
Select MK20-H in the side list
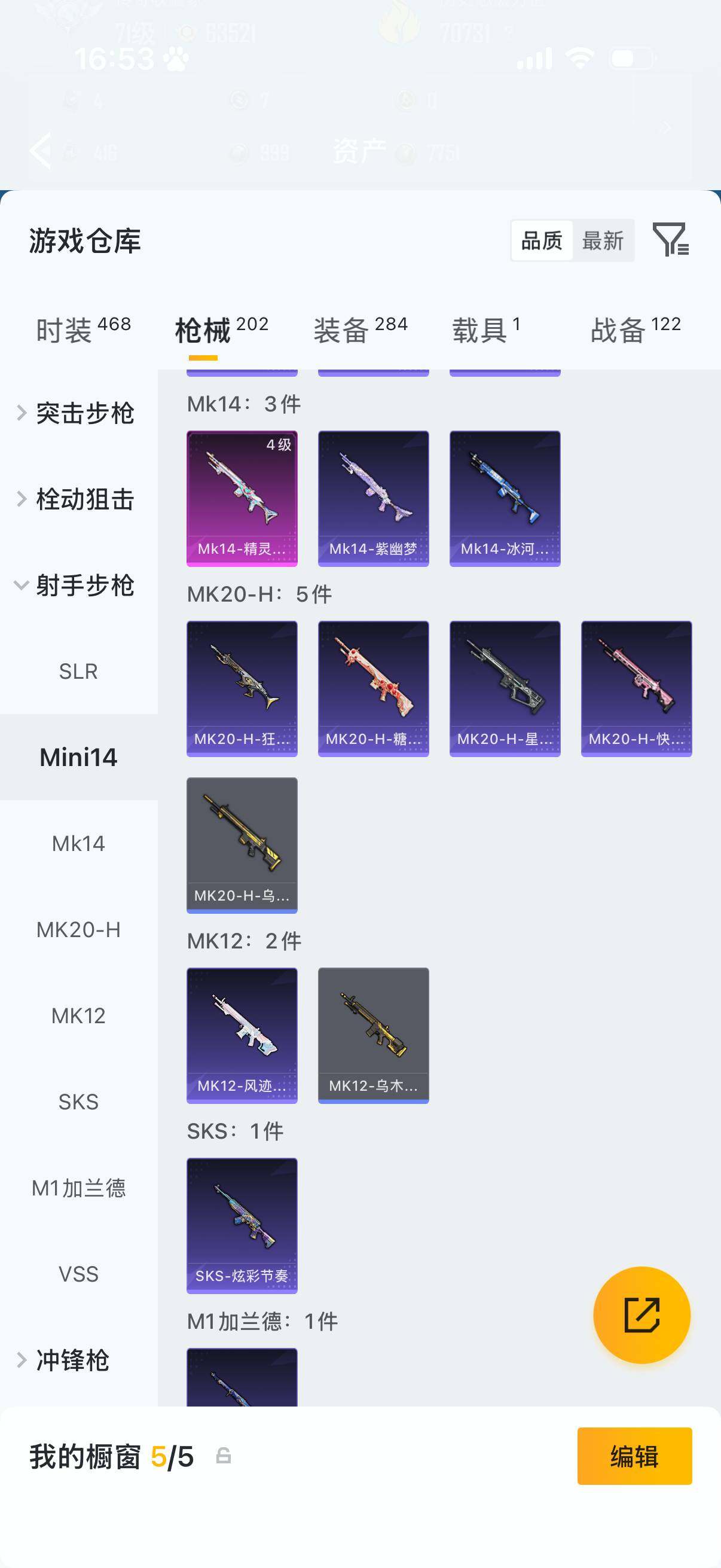pos(78,929)
